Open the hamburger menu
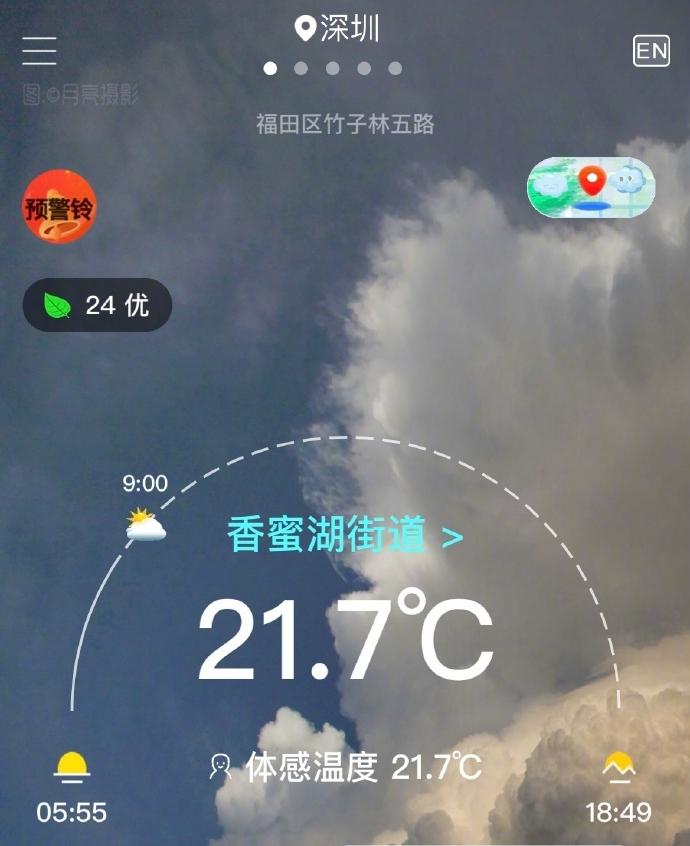The image size is (690, 846). (40, 50)
